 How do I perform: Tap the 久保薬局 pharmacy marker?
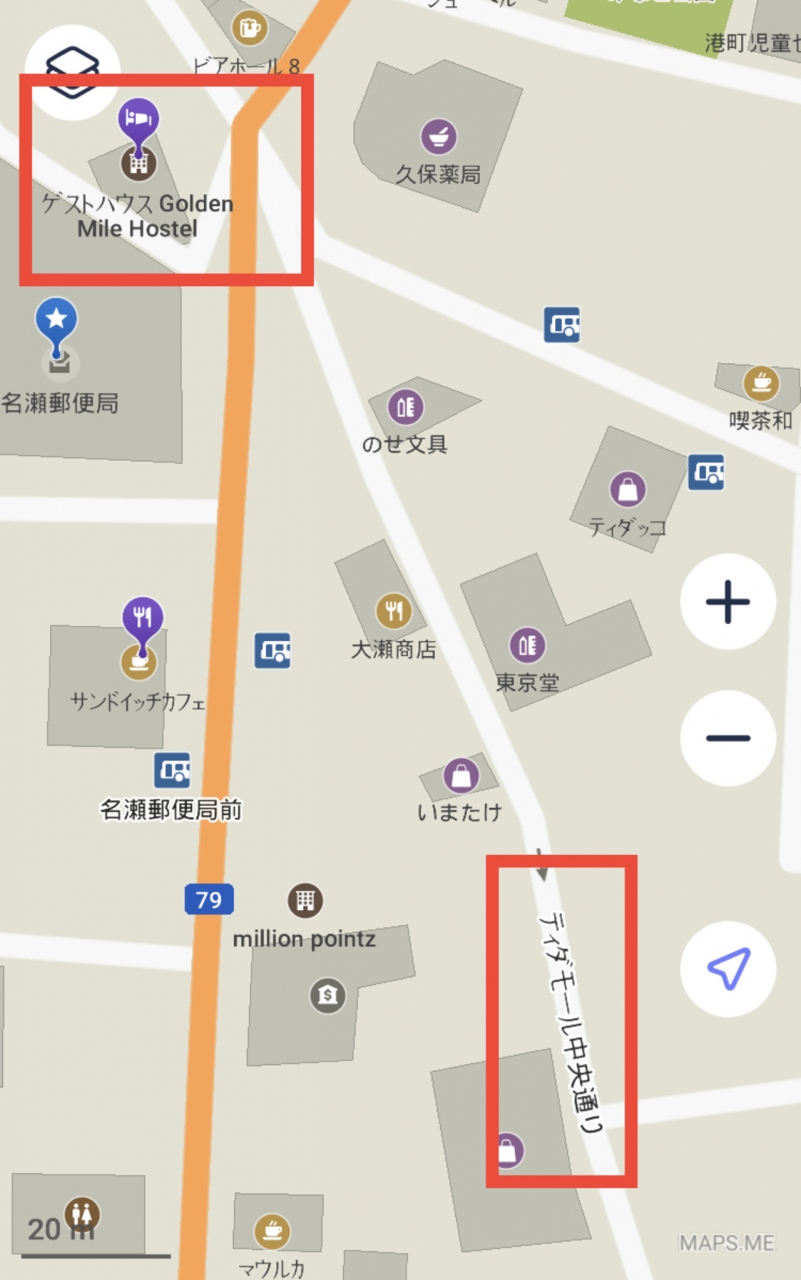[x=438, y=135]
